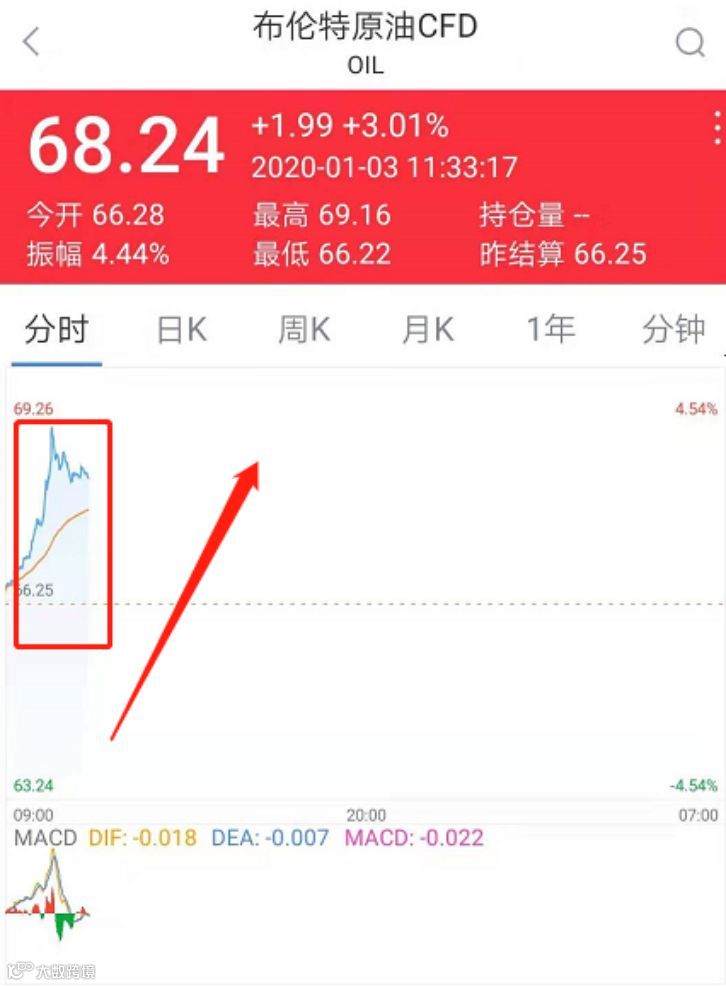Open the 分钟 minute chart tab
Image resolution: width=726 pixels, height=986 pixels.
pyautogui.click(x=673, y=330)
